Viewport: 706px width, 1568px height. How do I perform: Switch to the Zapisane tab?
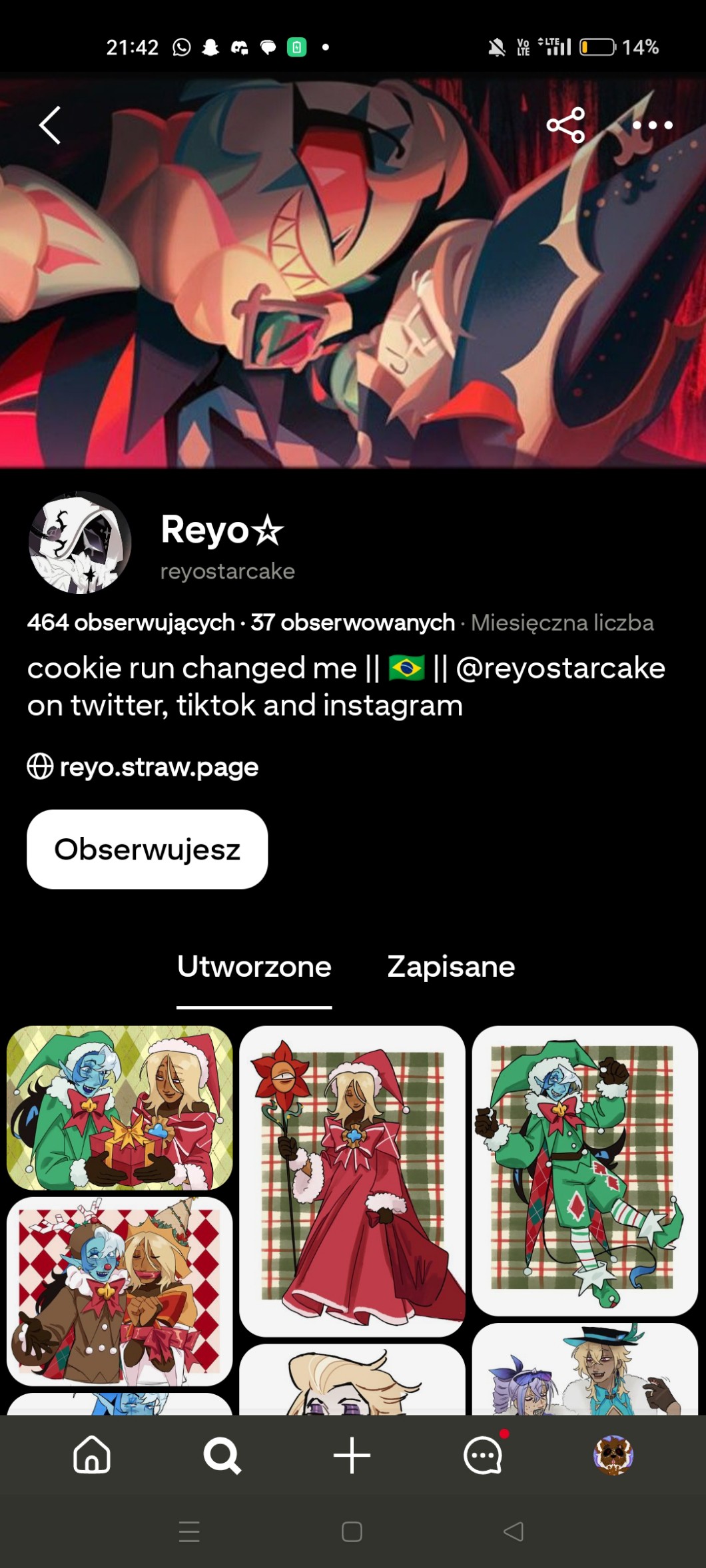(x=451, y=966)
